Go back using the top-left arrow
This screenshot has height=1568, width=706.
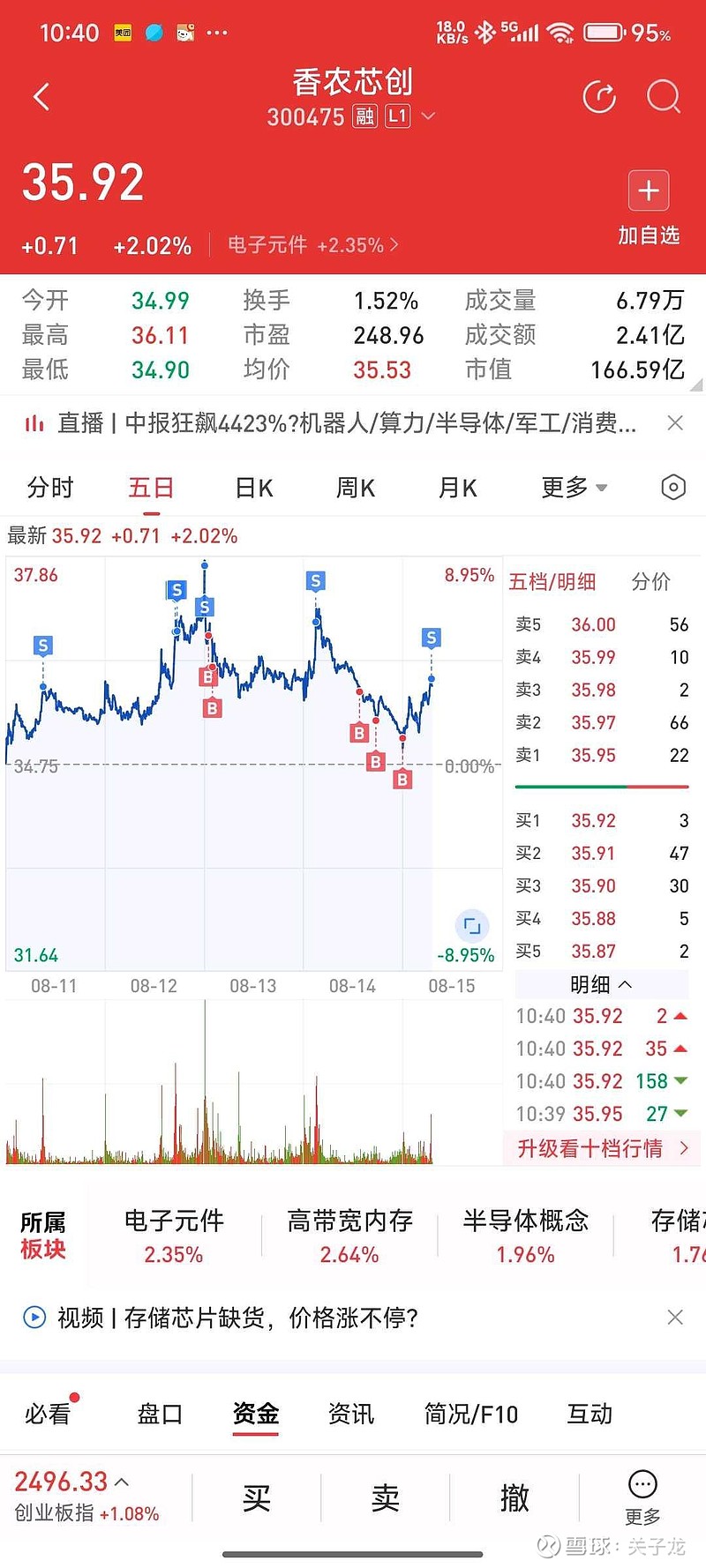click(x=41, y=97)
